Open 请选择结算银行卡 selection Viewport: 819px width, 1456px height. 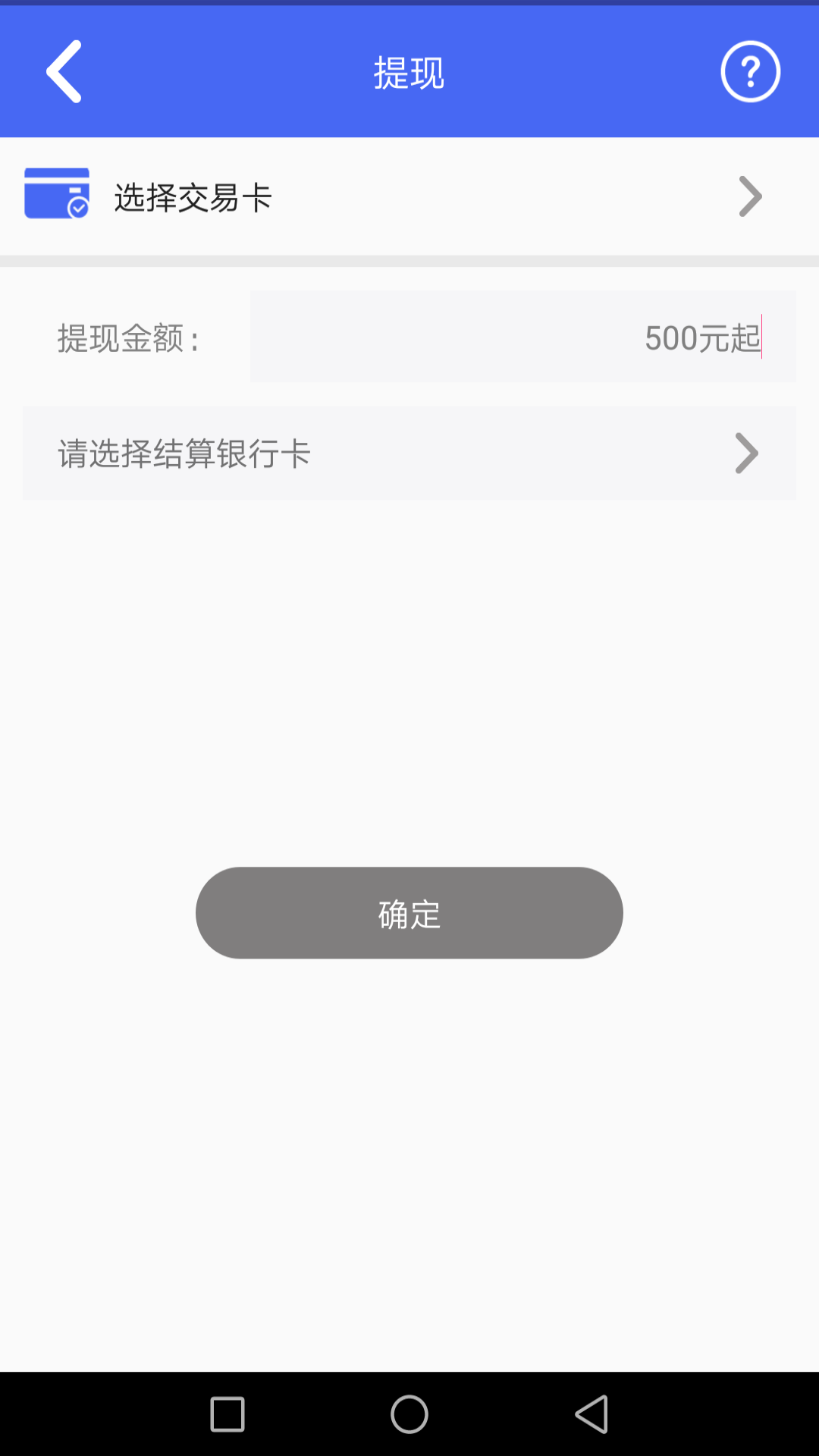409,453
